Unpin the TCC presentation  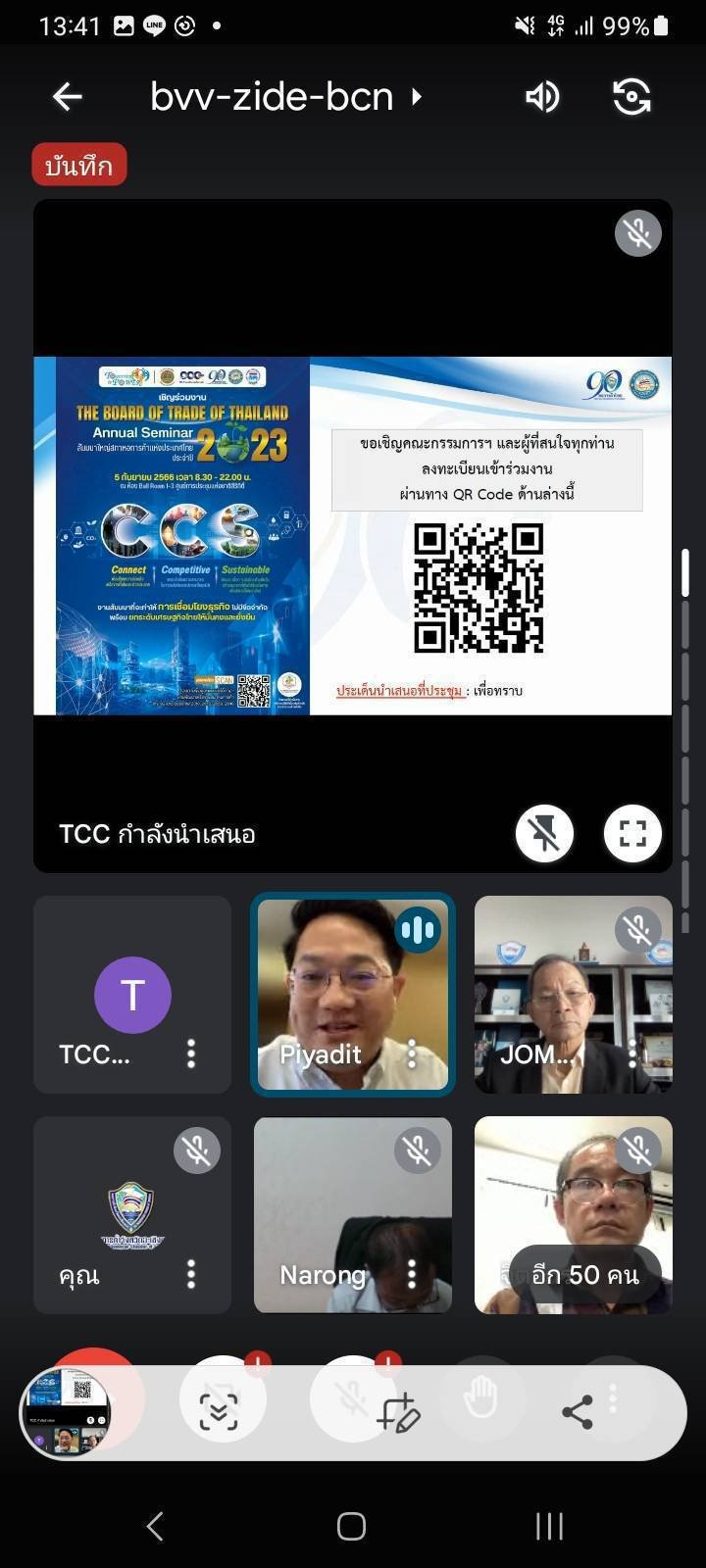point(544,834)
